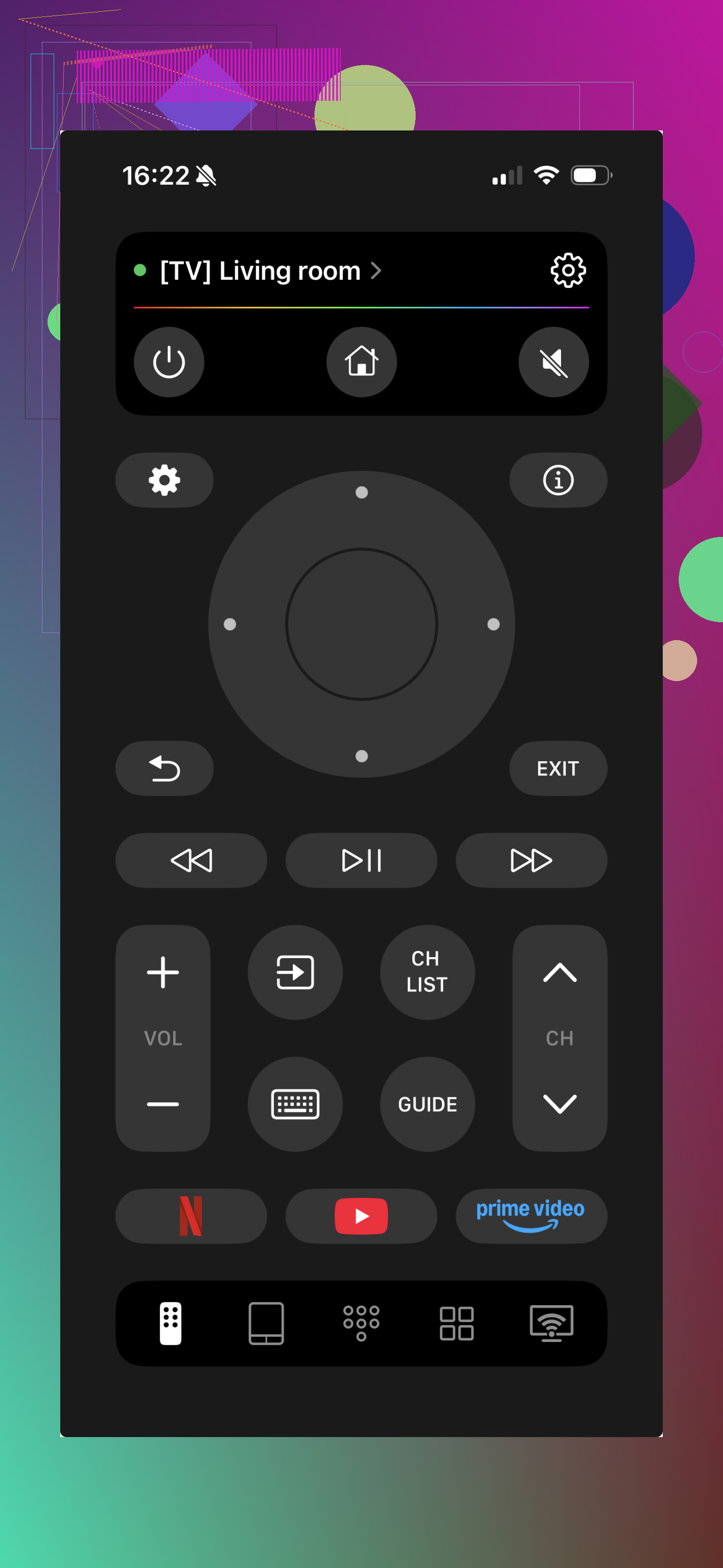
Task: Select with the center OK button
Action: tap(361, 624)
